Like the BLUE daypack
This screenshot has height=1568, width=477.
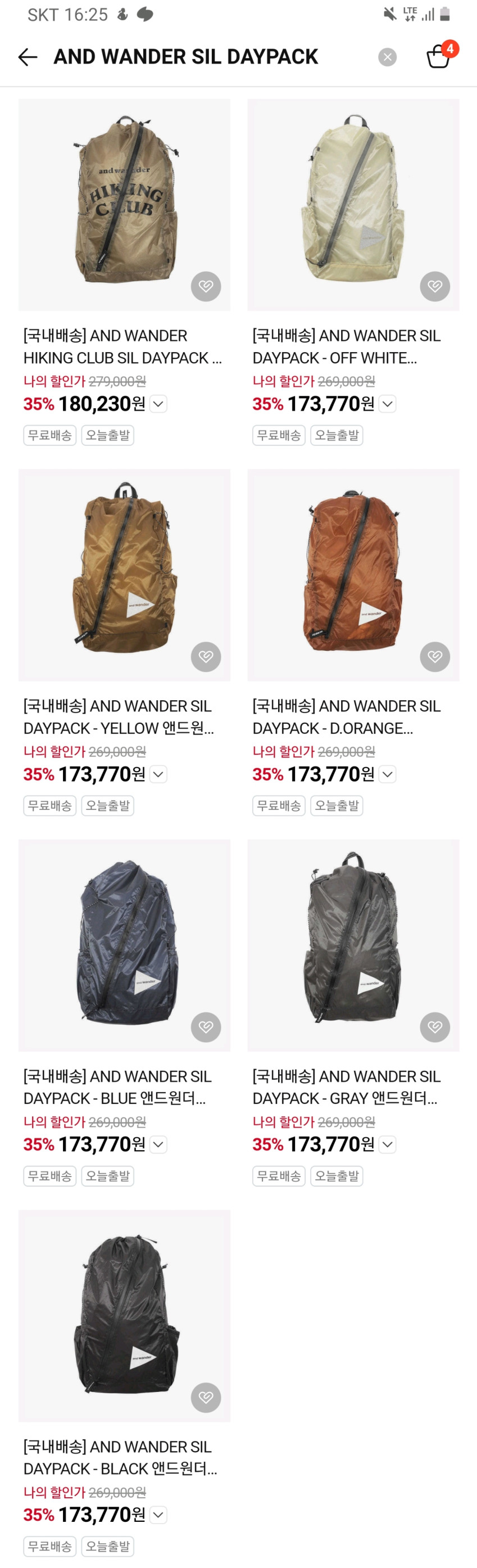[206, 1027]
